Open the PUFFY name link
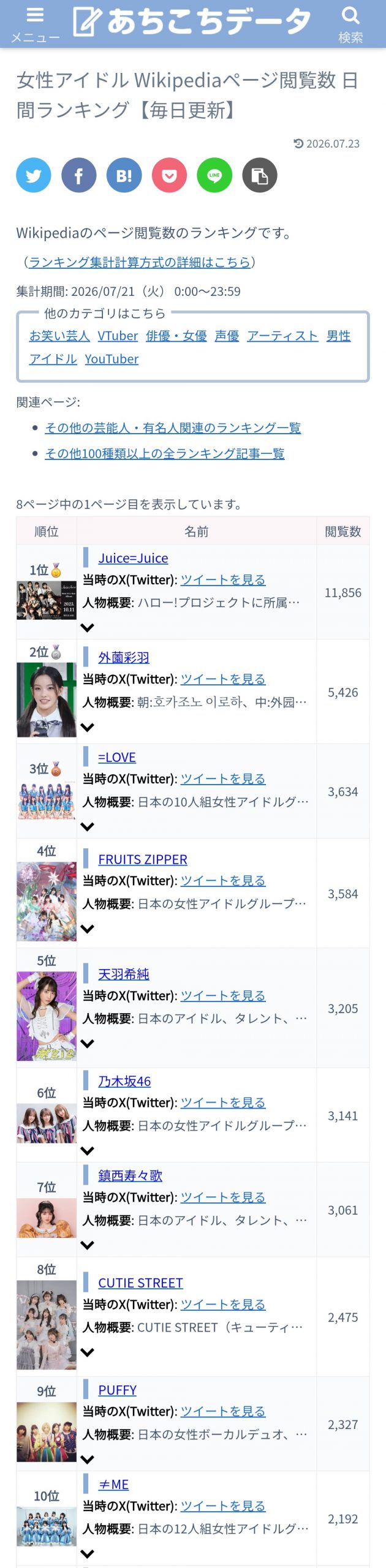This screenshot has height=1568, width=386. pos(118,1390)
